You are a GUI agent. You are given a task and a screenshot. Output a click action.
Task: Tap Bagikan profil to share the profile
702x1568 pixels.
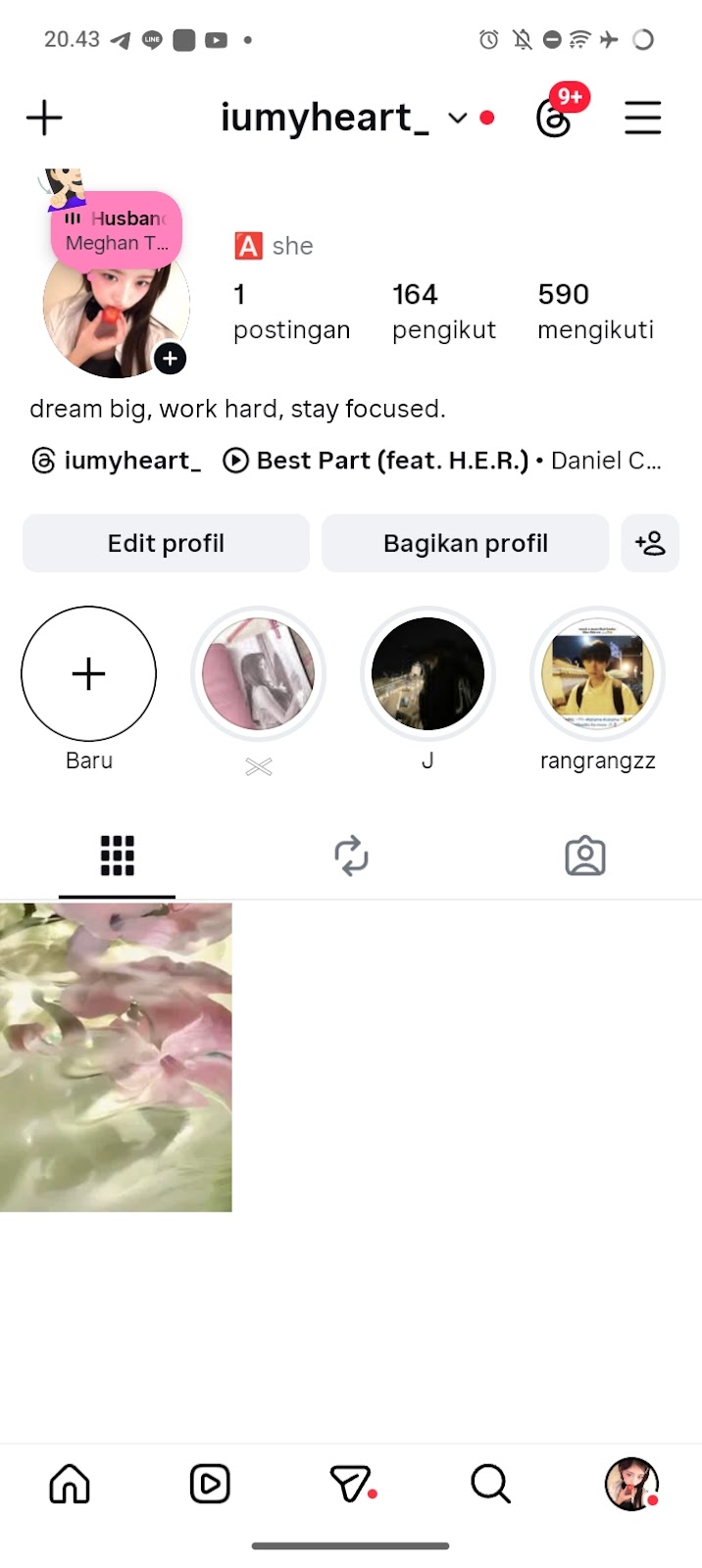(465, 543)
